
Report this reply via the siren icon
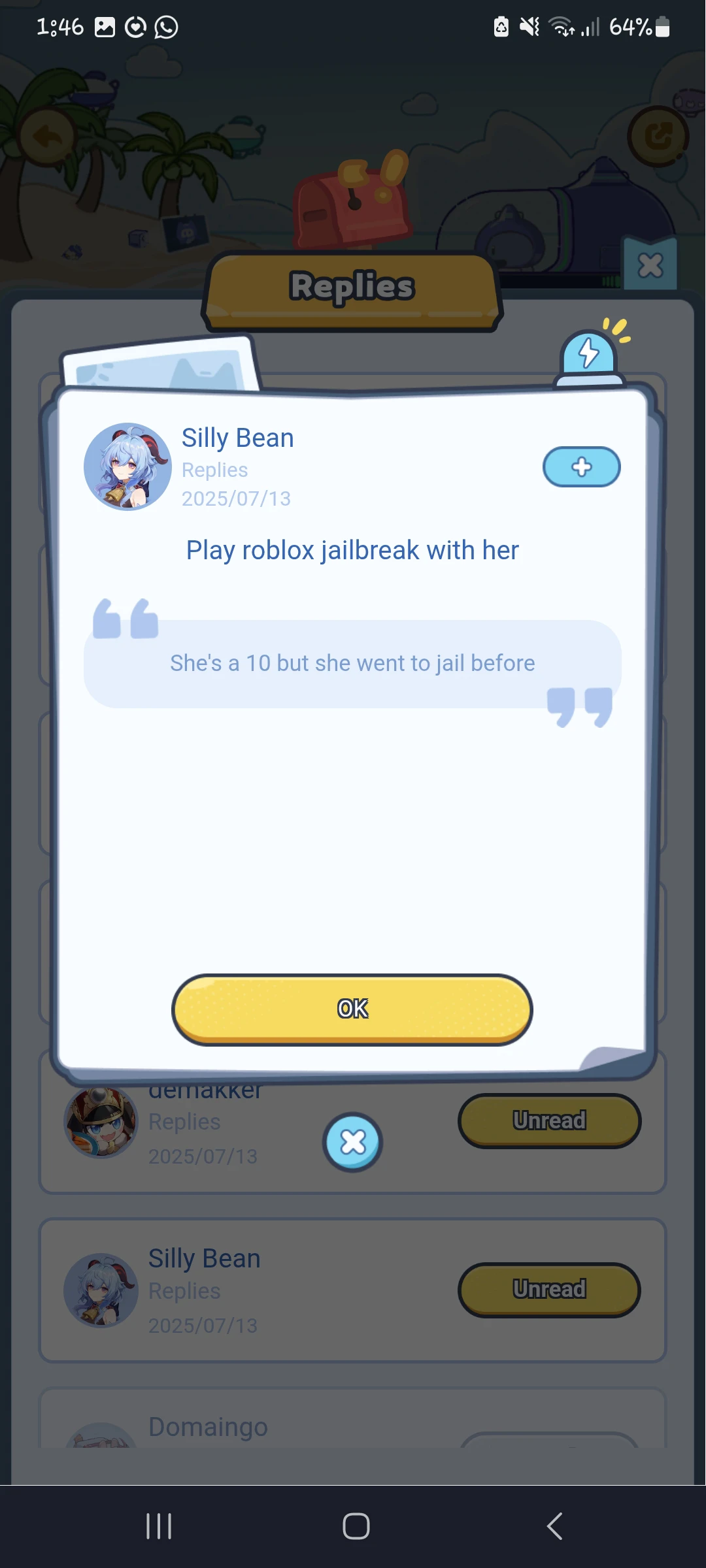tap(589, 357)
